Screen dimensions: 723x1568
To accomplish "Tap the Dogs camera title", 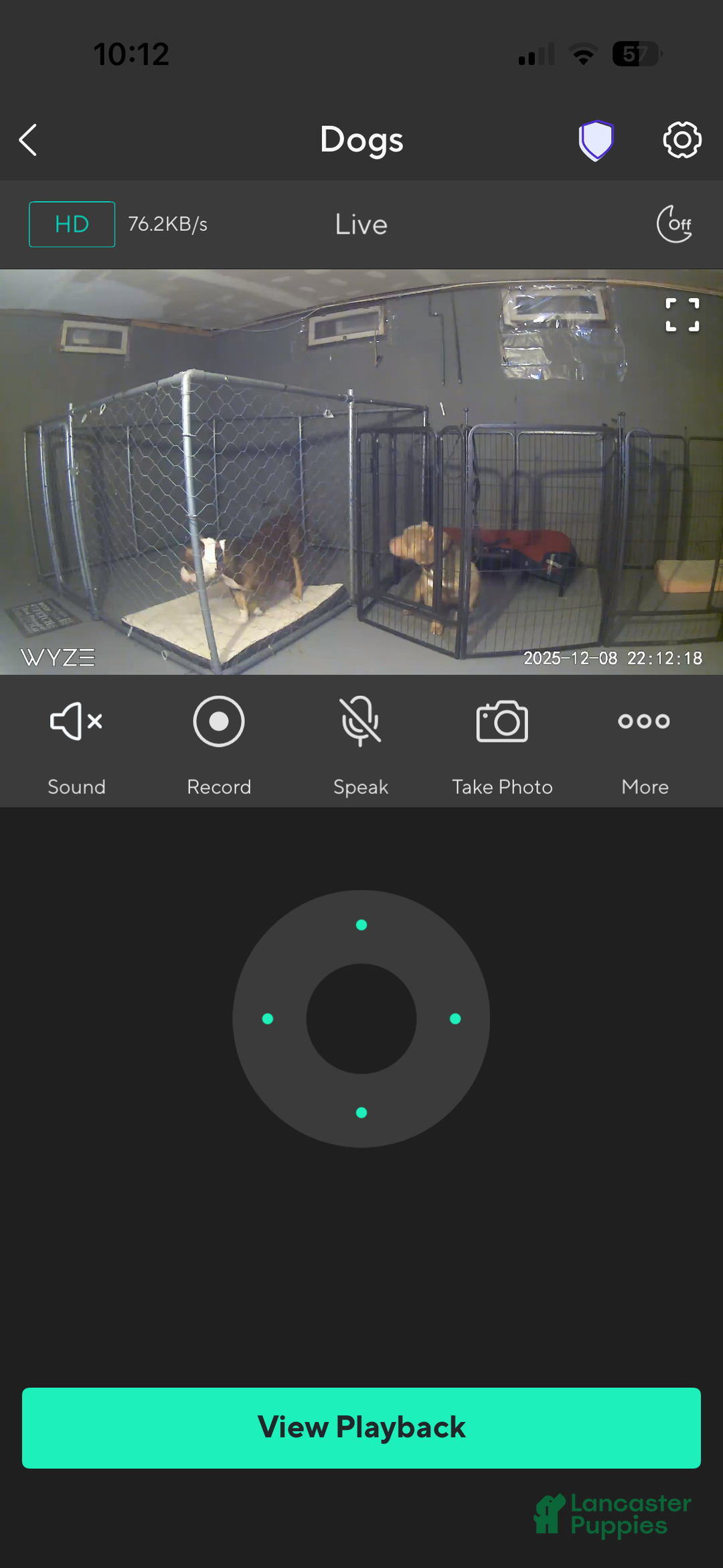I will pyautogui.click(x=361, y=140).
